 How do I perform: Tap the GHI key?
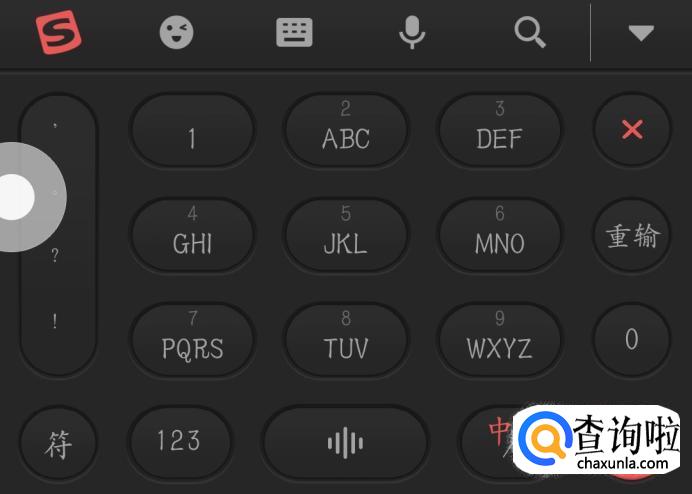[192, 236]
